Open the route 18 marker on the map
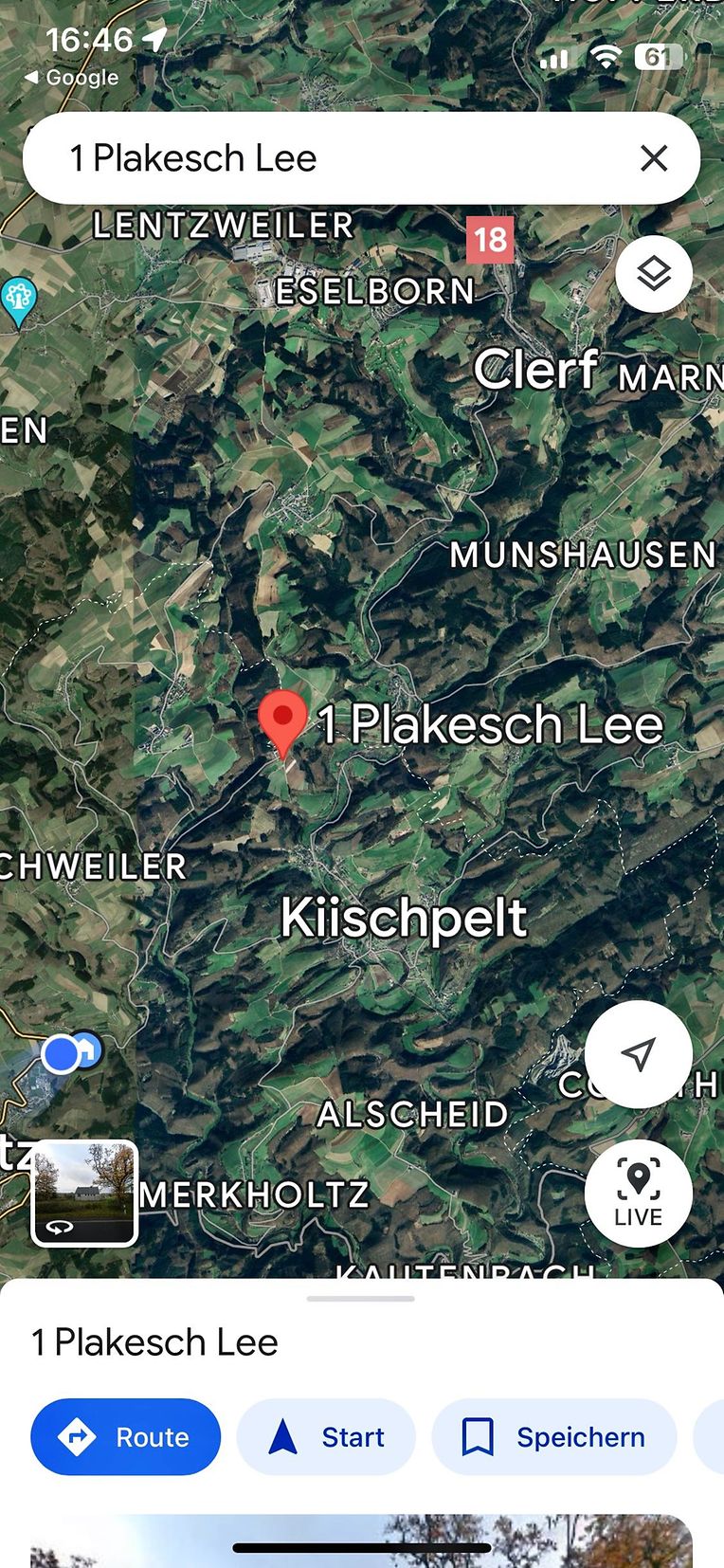Screen dimensions: 724x1568 [x=490, y=240]
